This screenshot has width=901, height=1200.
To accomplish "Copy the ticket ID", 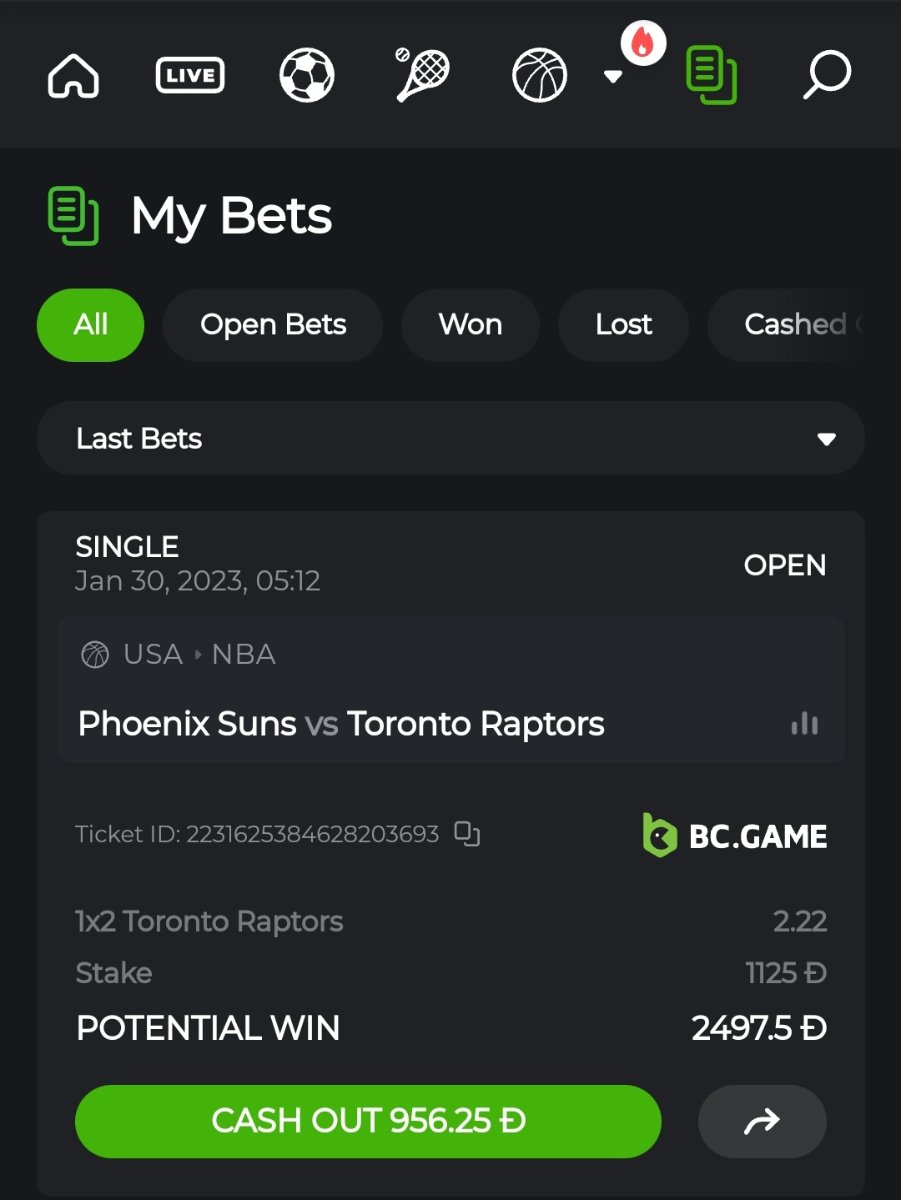I will pos(467,834).
